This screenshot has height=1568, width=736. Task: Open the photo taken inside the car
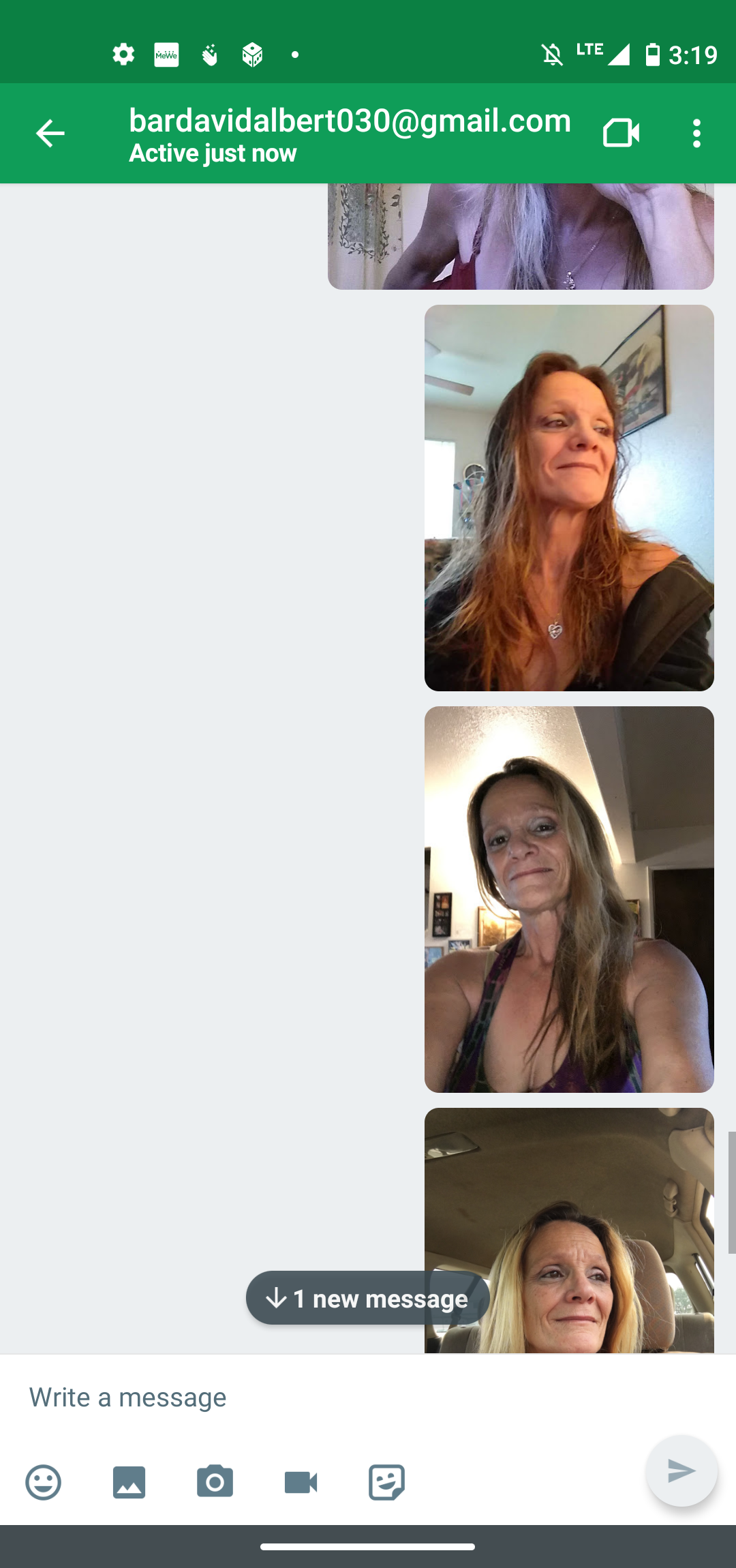point(569,1231)
